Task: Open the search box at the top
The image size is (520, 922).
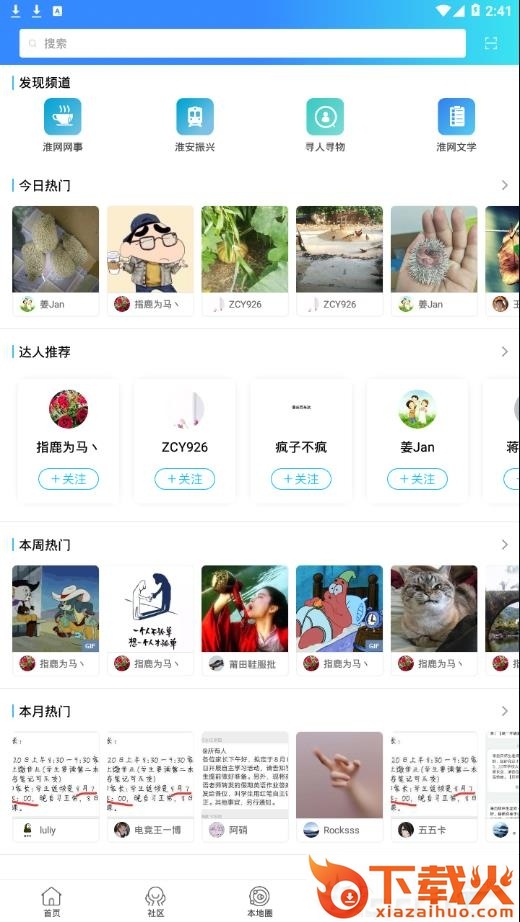Action: click(242, 44)
